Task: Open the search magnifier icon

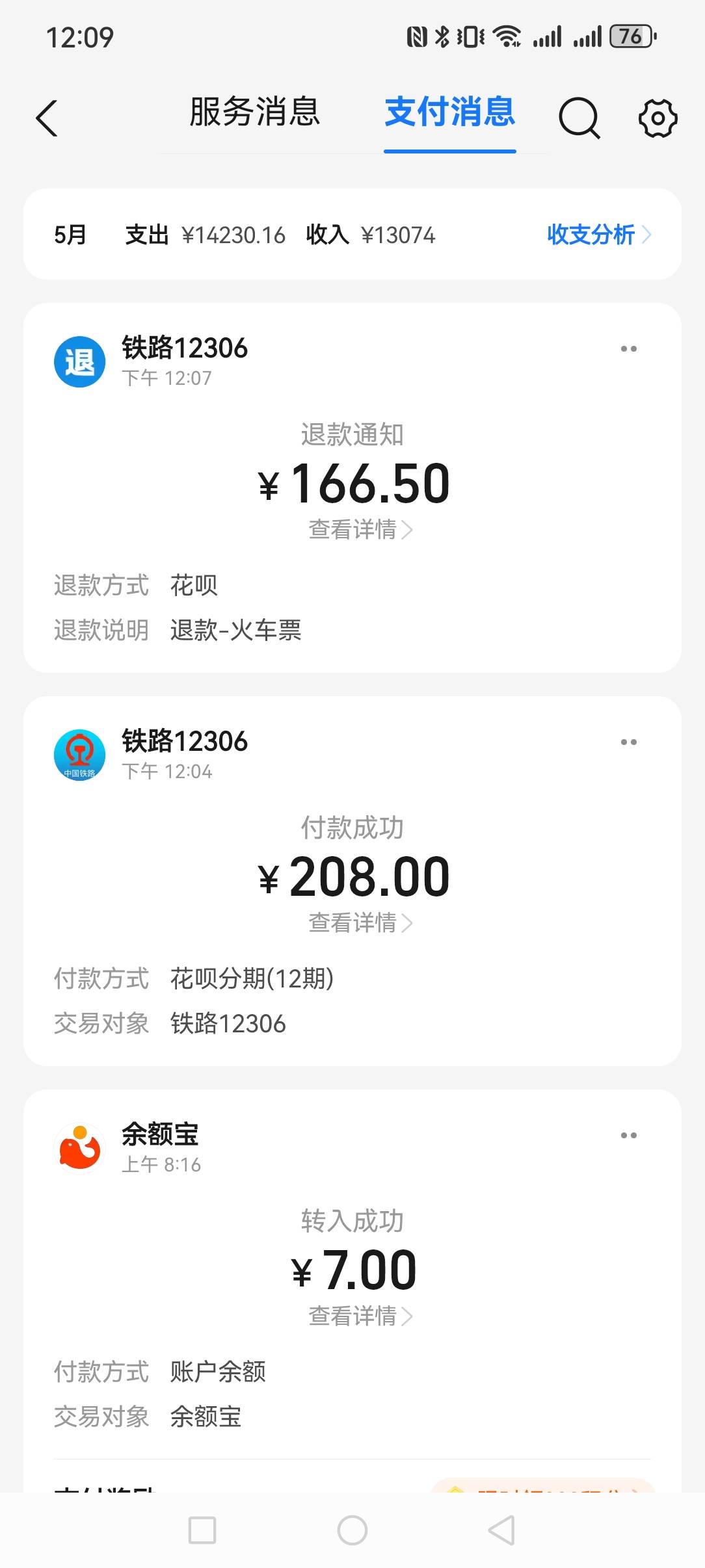Action: click(579, 118)
